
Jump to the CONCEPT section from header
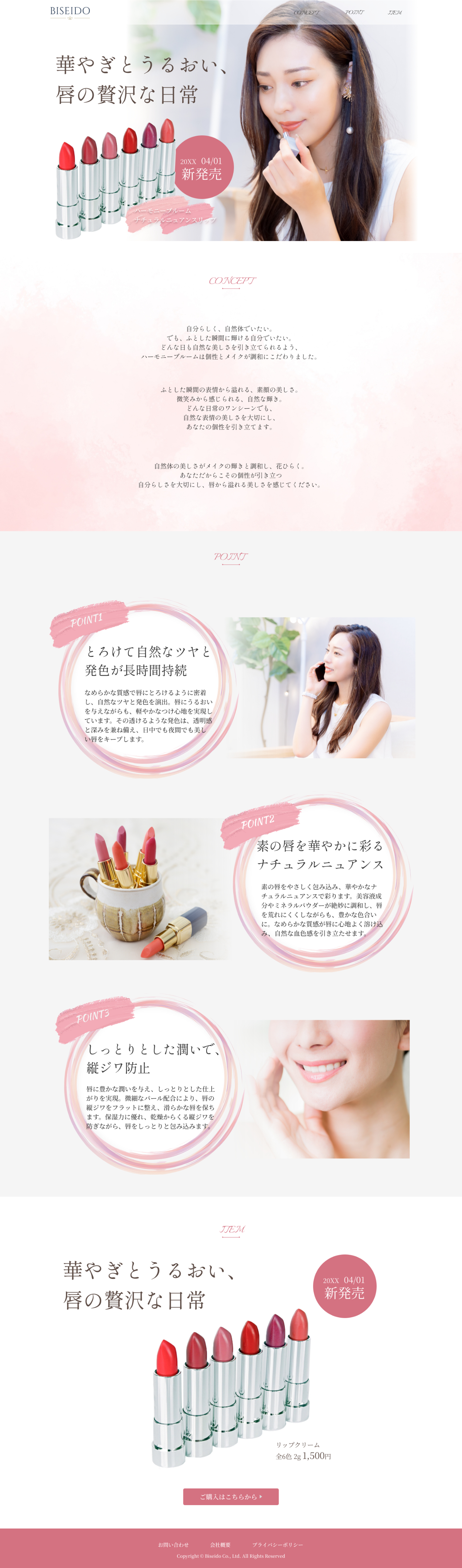[x=306, y=12]
